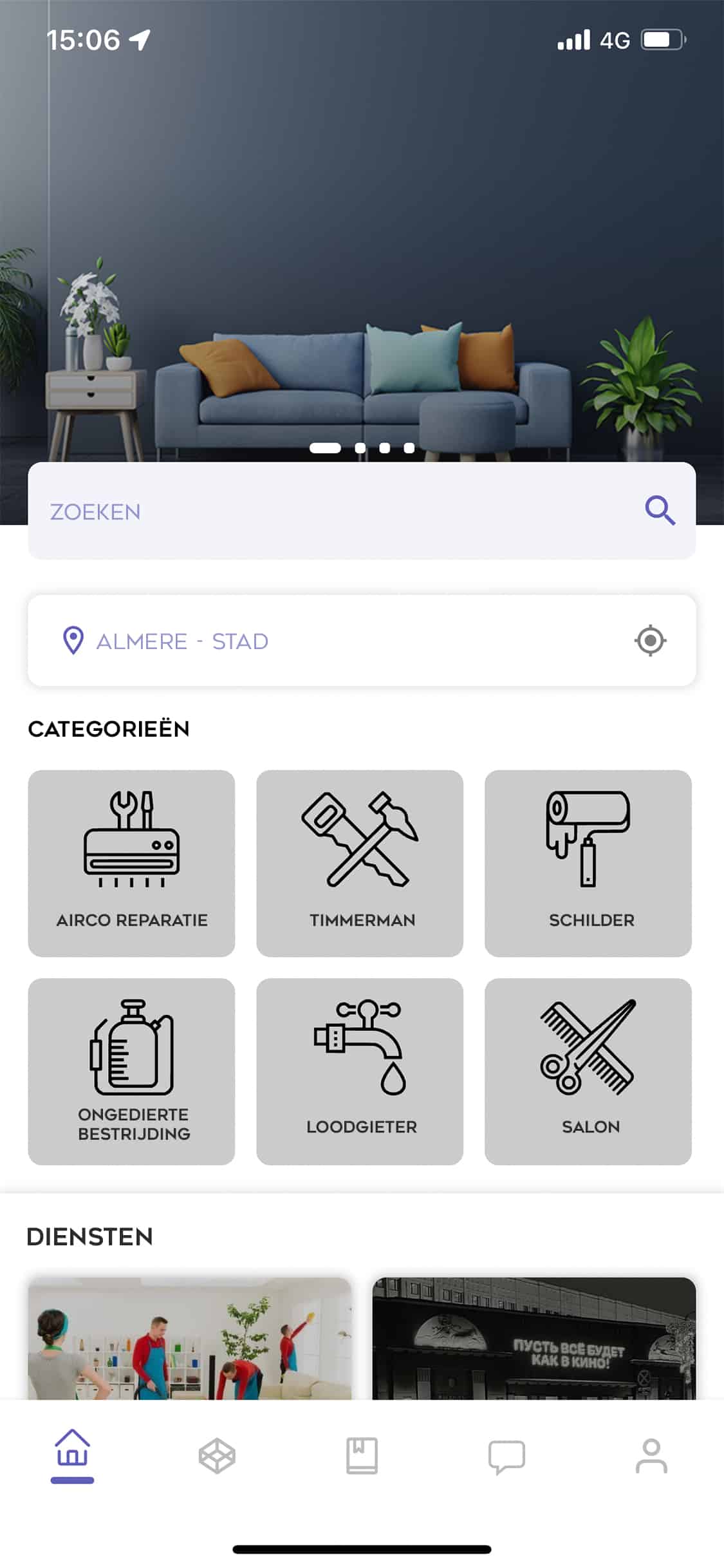Switch to the cube icon tab
This screenshot has width=724, height=1568.
pyautogui.click(x=217, y=1455)
